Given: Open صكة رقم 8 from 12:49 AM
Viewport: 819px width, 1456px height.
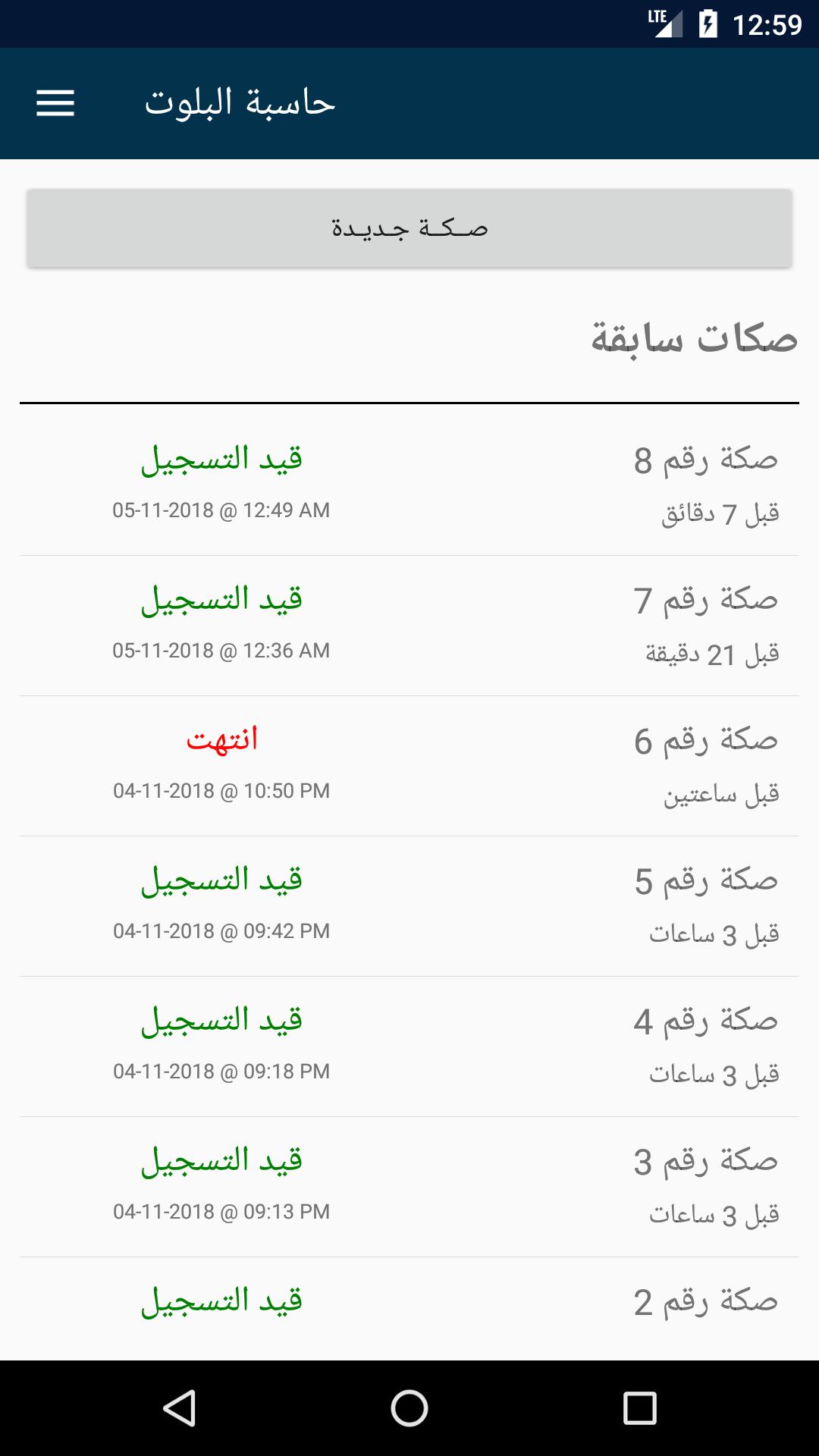Looking at the screenshot, I should pyautogui.click(x=409, y=484).
